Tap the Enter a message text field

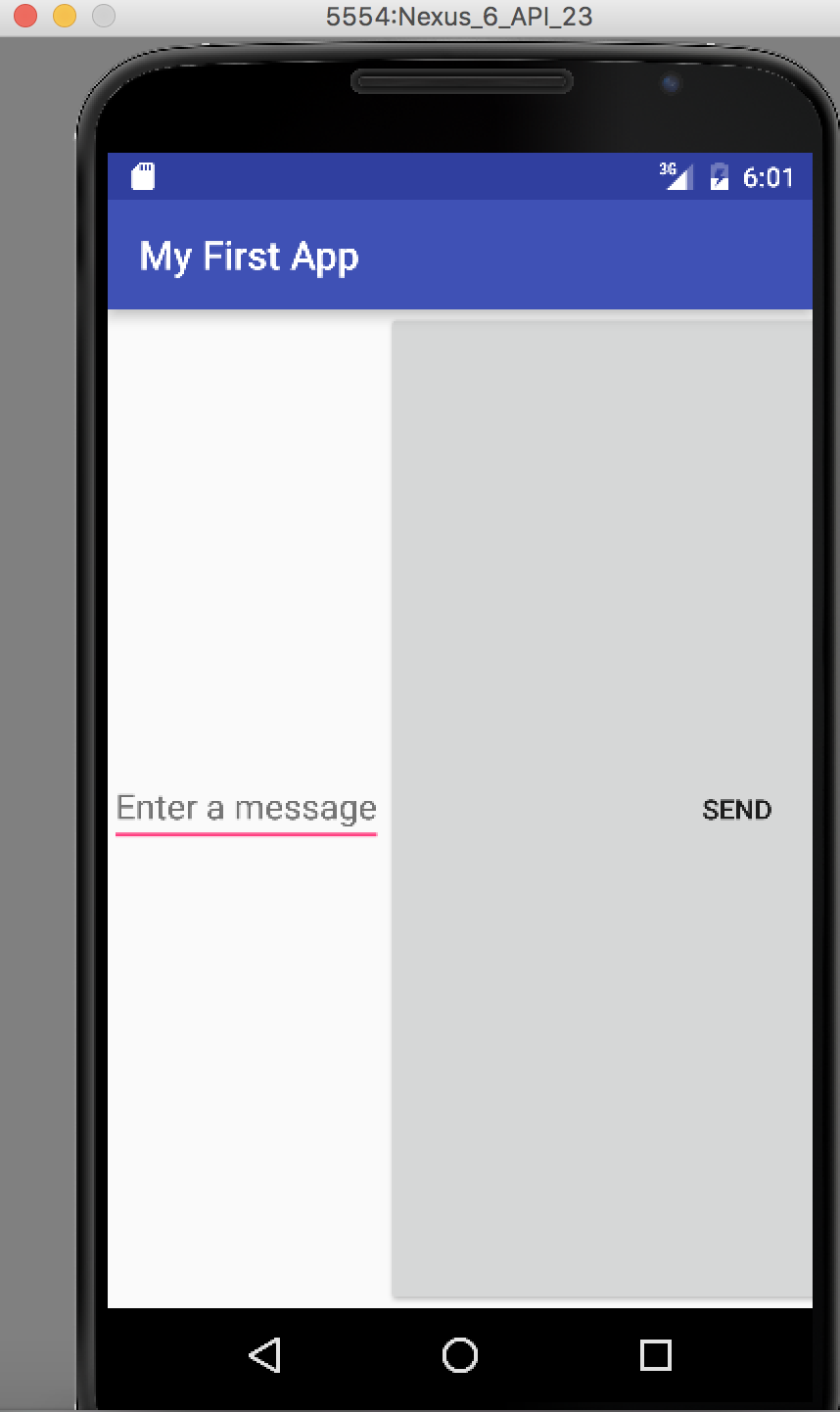(246, 809)
